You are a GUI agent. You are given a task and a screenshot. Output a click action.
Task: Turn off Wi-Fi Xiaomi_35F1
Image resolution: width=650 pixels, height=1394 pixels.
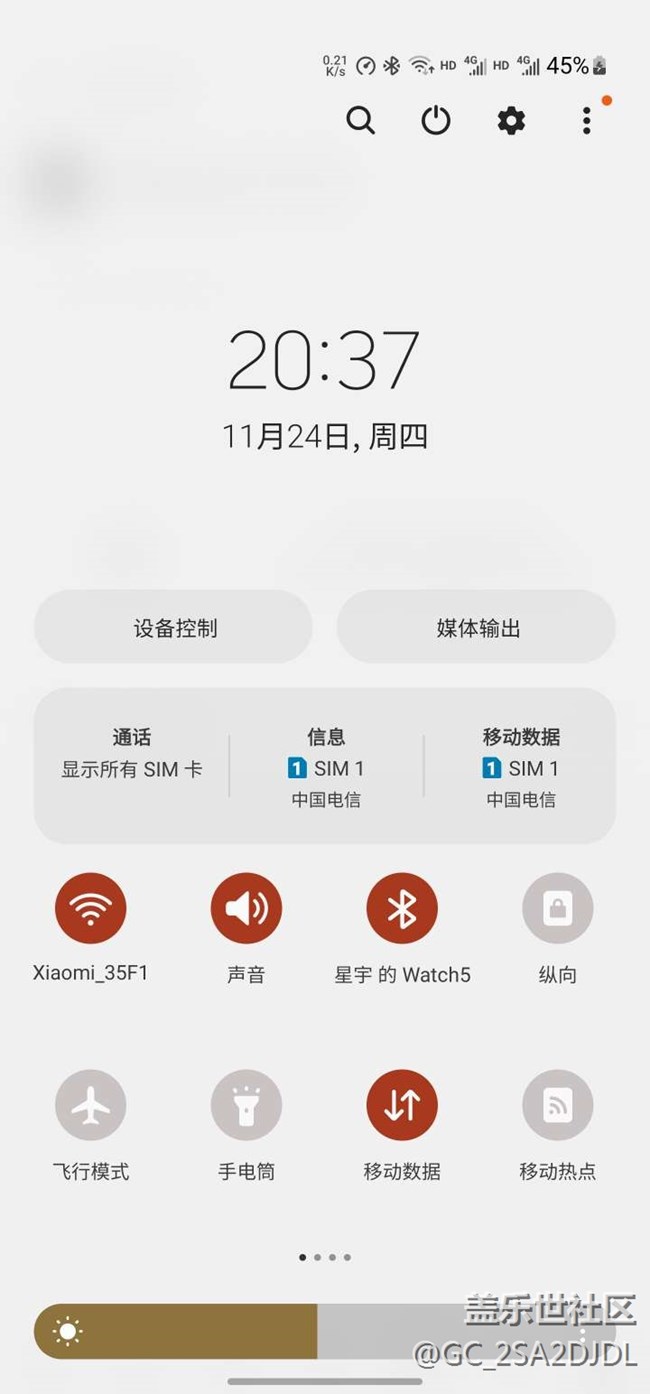tap(91, 909)
